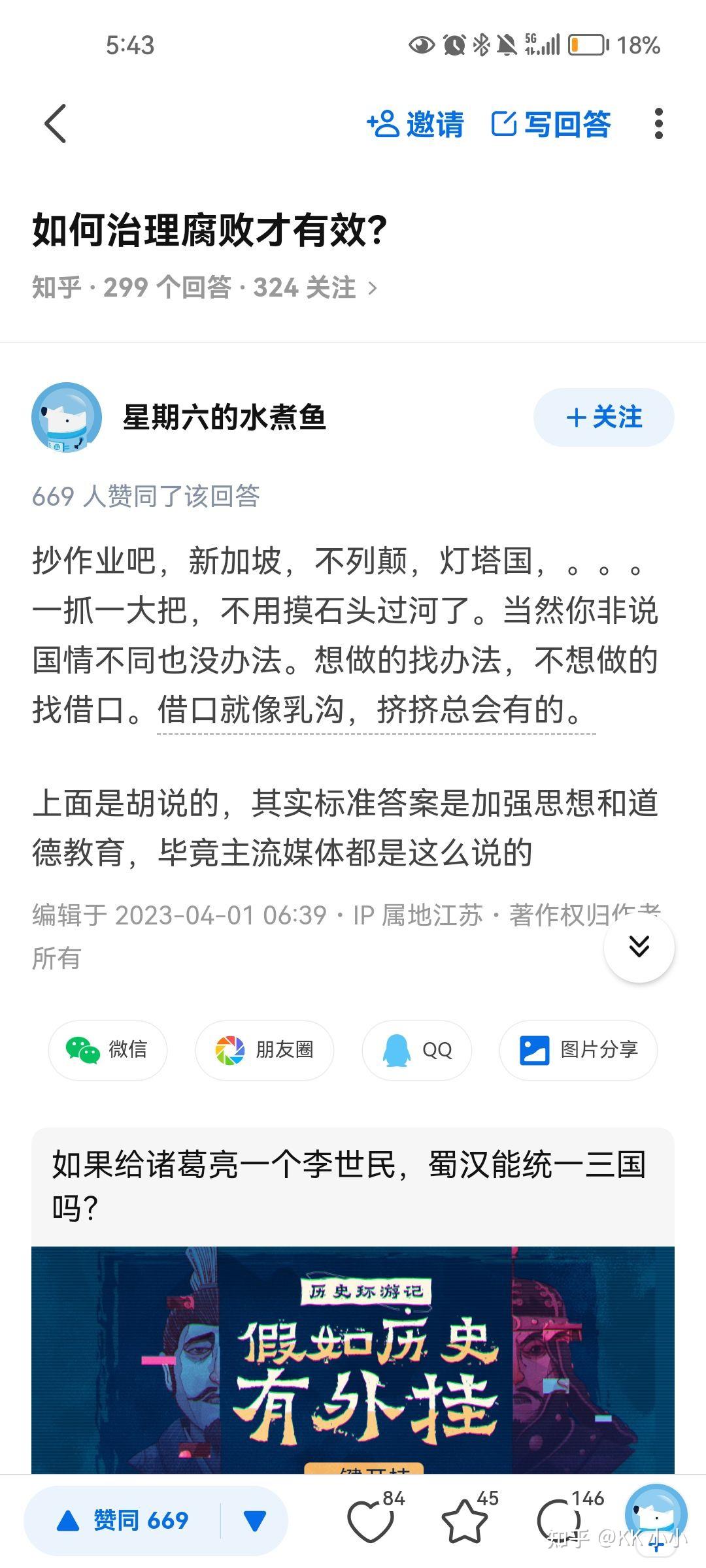The width and height of the screenshot is (706, 1568).
Task: Go back using the top-left arrow
Action: (56, 123)
